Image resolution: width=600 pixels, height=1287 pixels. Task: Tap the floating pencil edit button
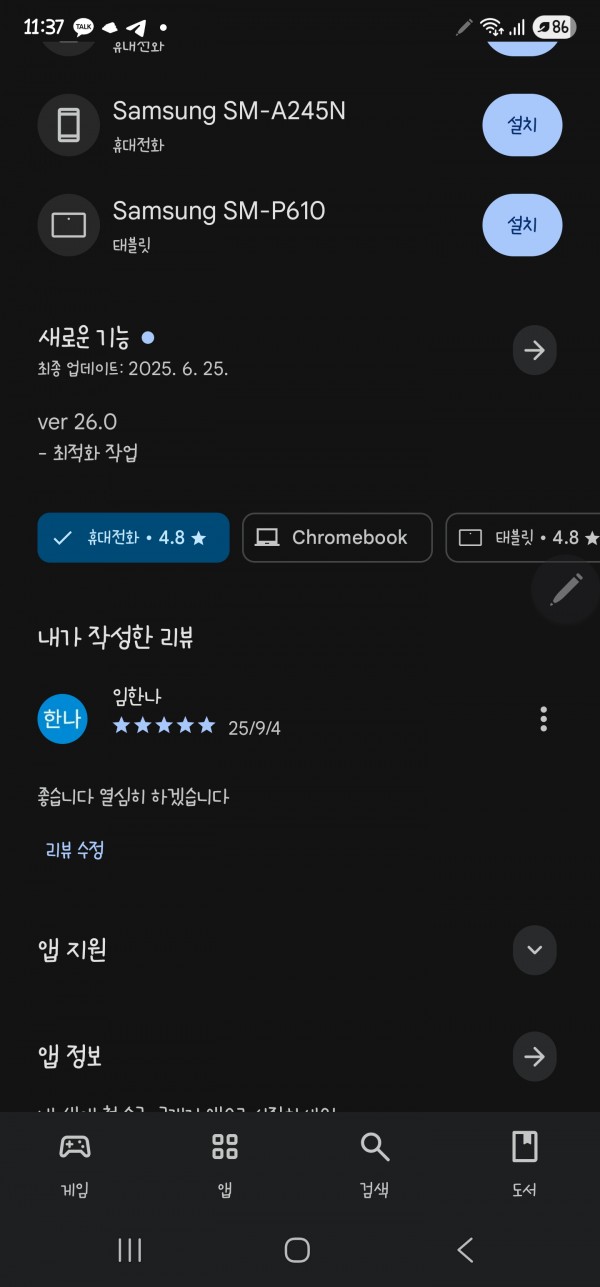tap(565, 590)
